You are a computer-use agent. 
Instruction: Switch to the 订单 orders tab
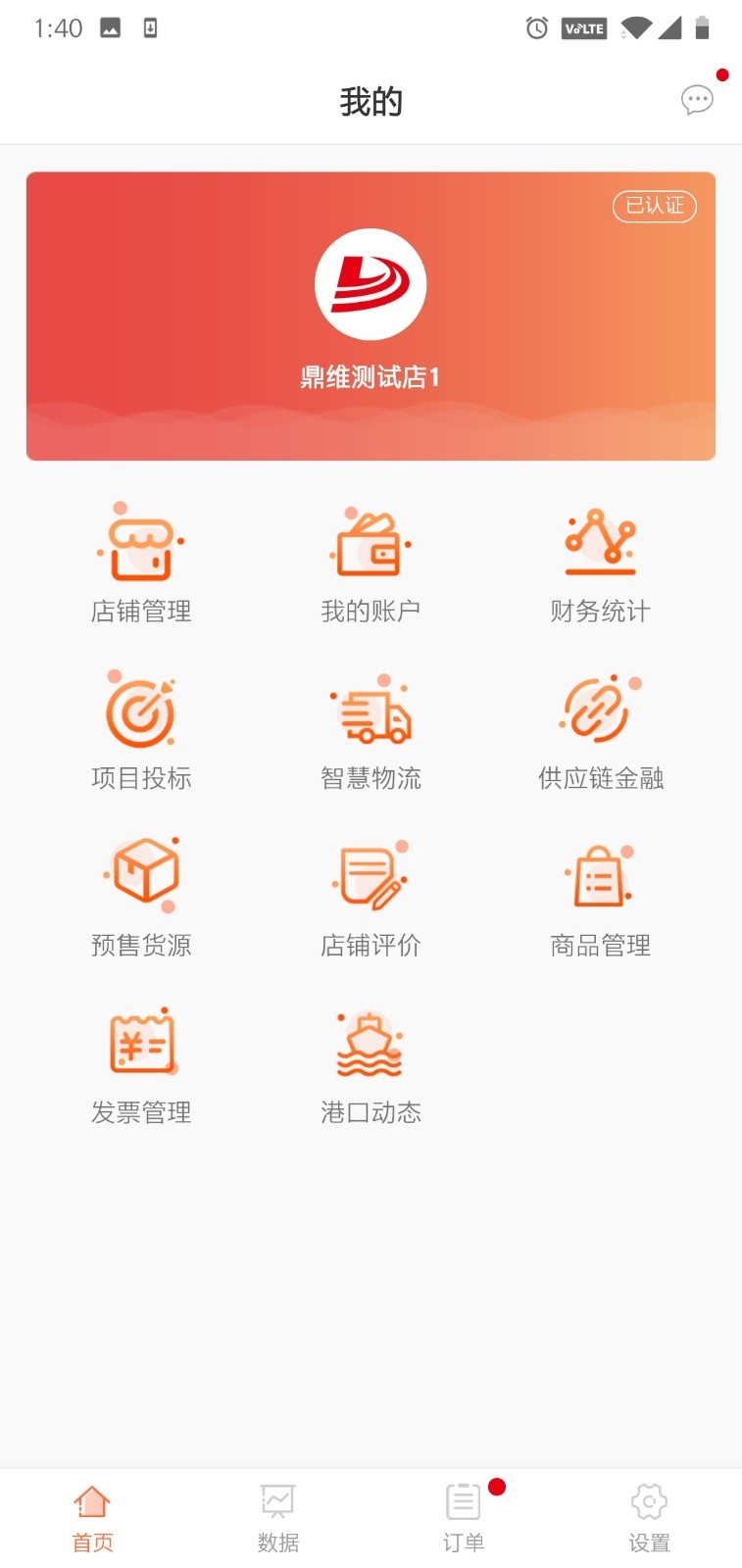pyautogui.click(x=464, y=1519)
